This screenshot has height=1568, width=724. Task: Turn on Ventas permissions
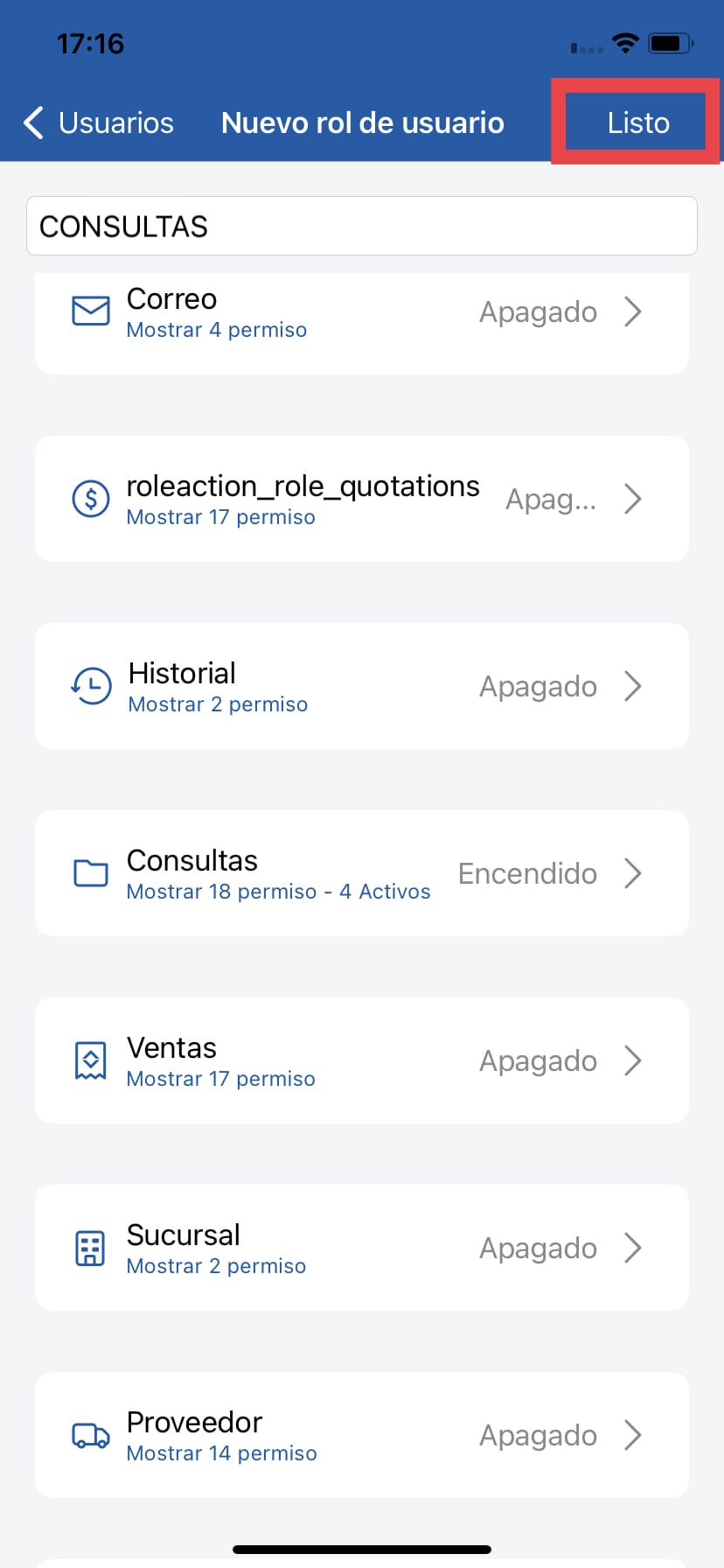[538, 1060]
